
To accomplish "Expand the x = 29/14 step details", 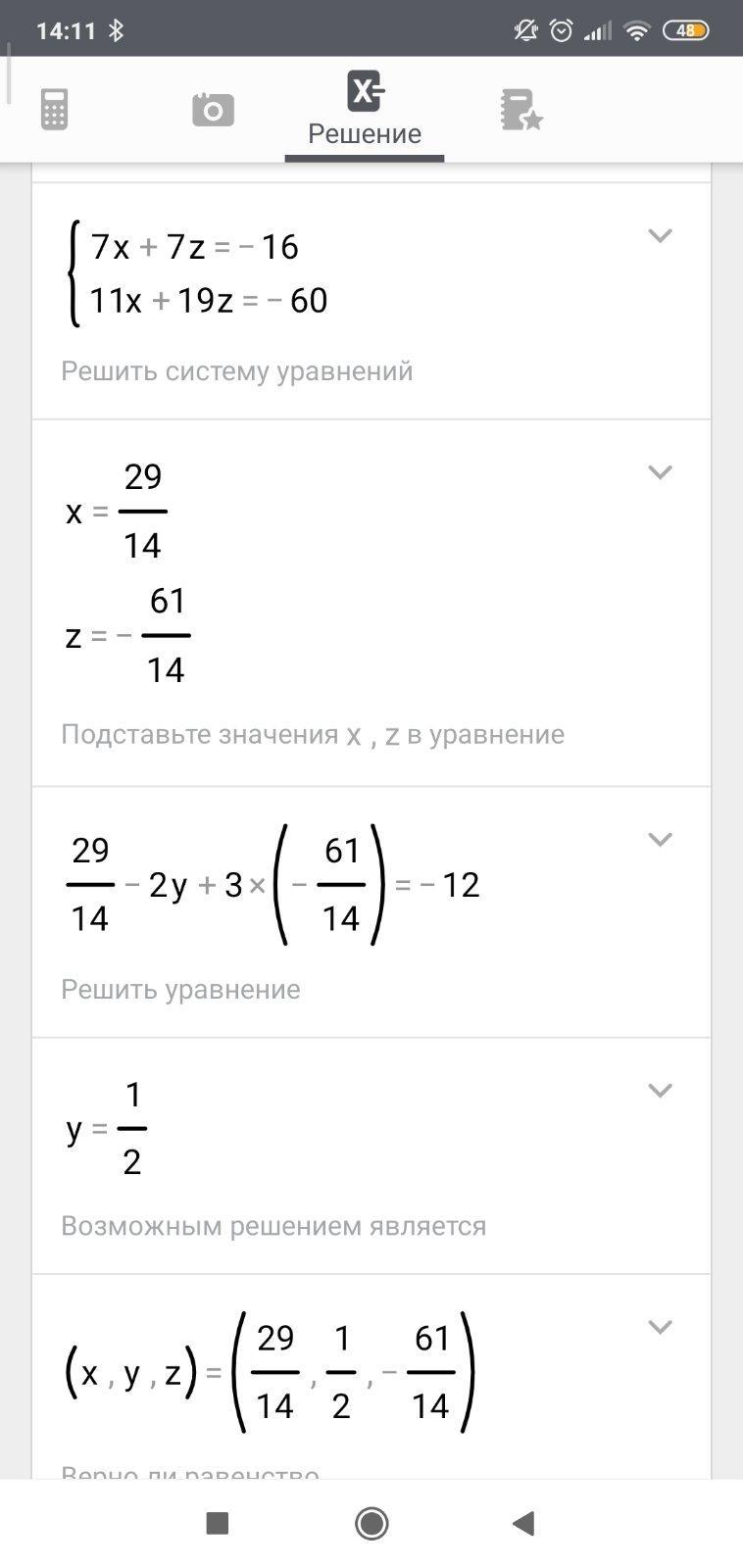I will coord(660,472).
